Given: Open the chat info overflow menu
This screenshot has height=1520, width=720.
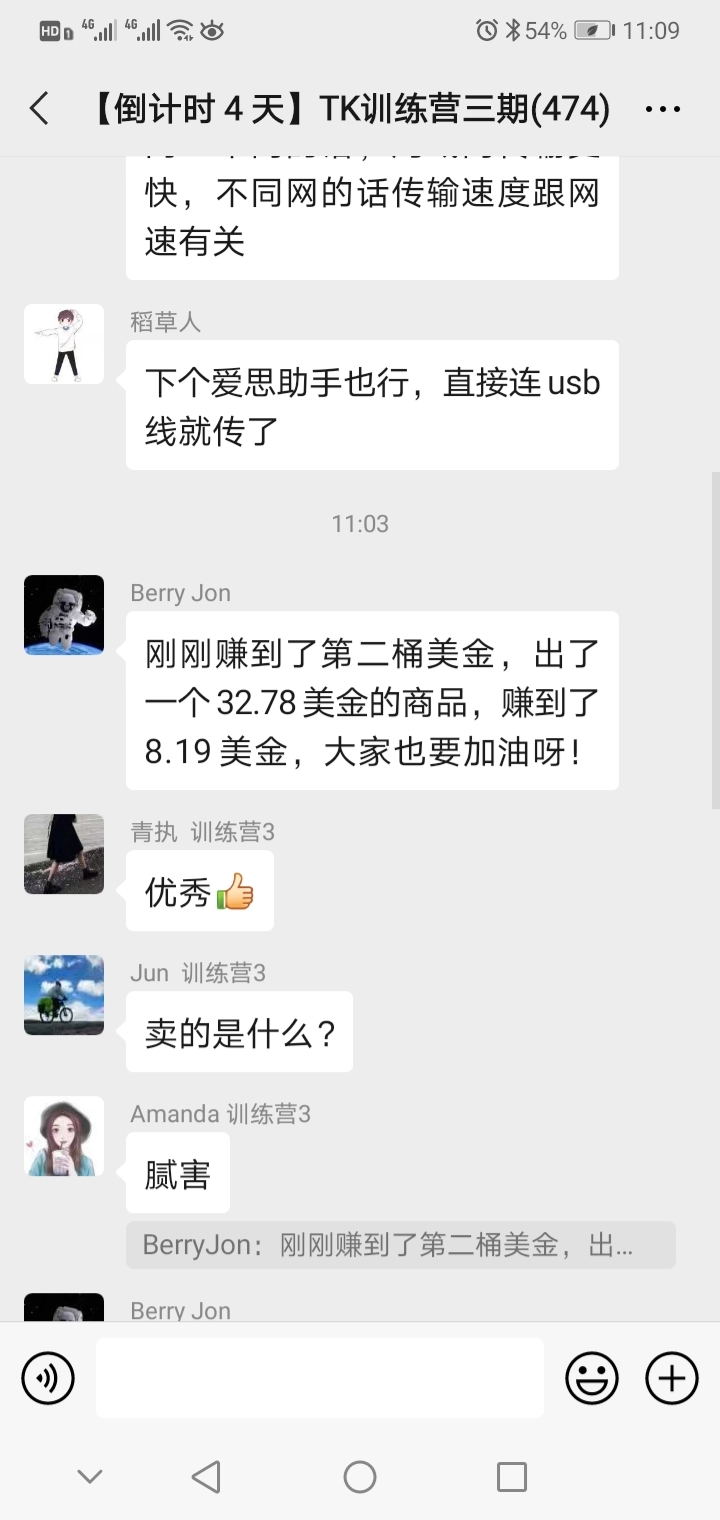Looking at the screenshot, I should click(x=663, y=109).
